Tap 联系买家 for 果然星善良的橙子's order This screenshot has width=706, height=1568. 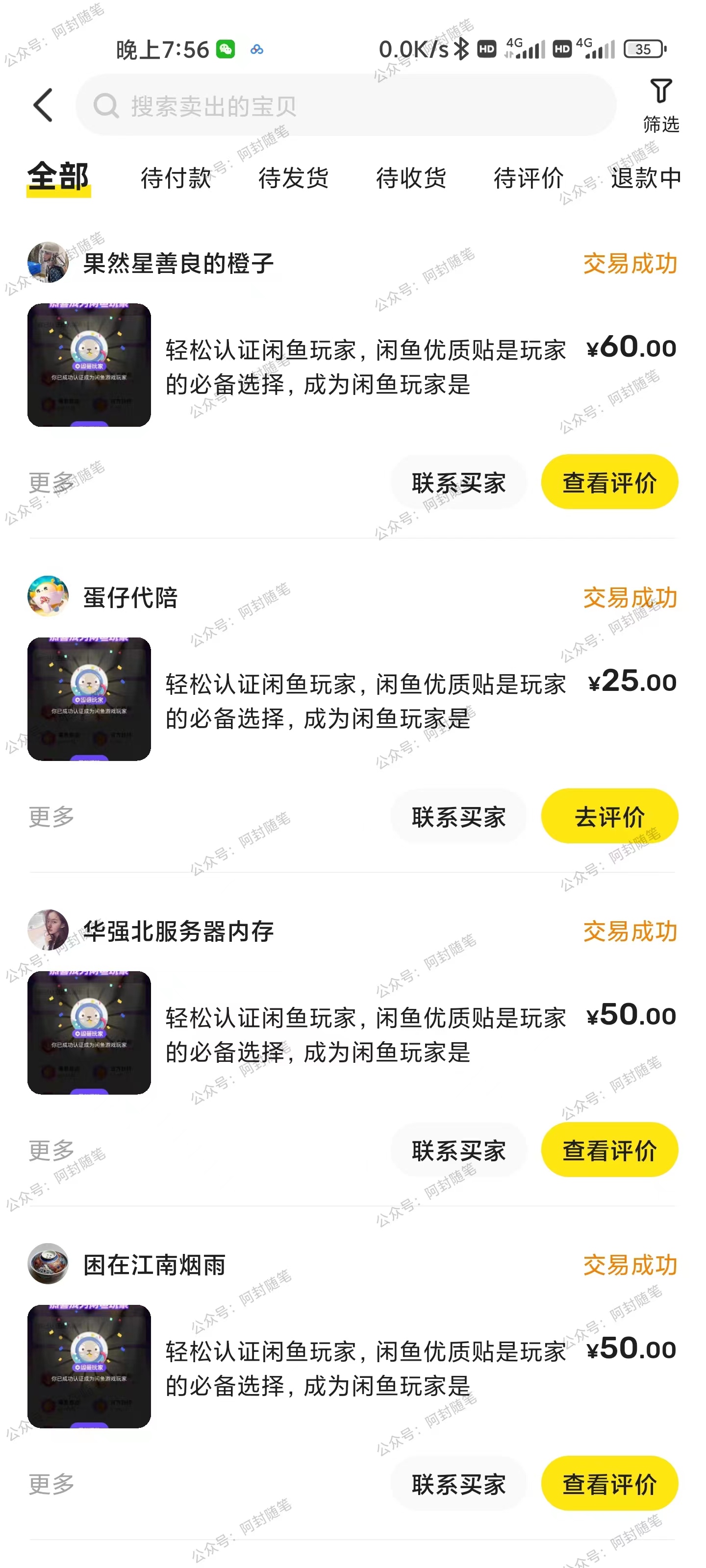pos(459,483)
